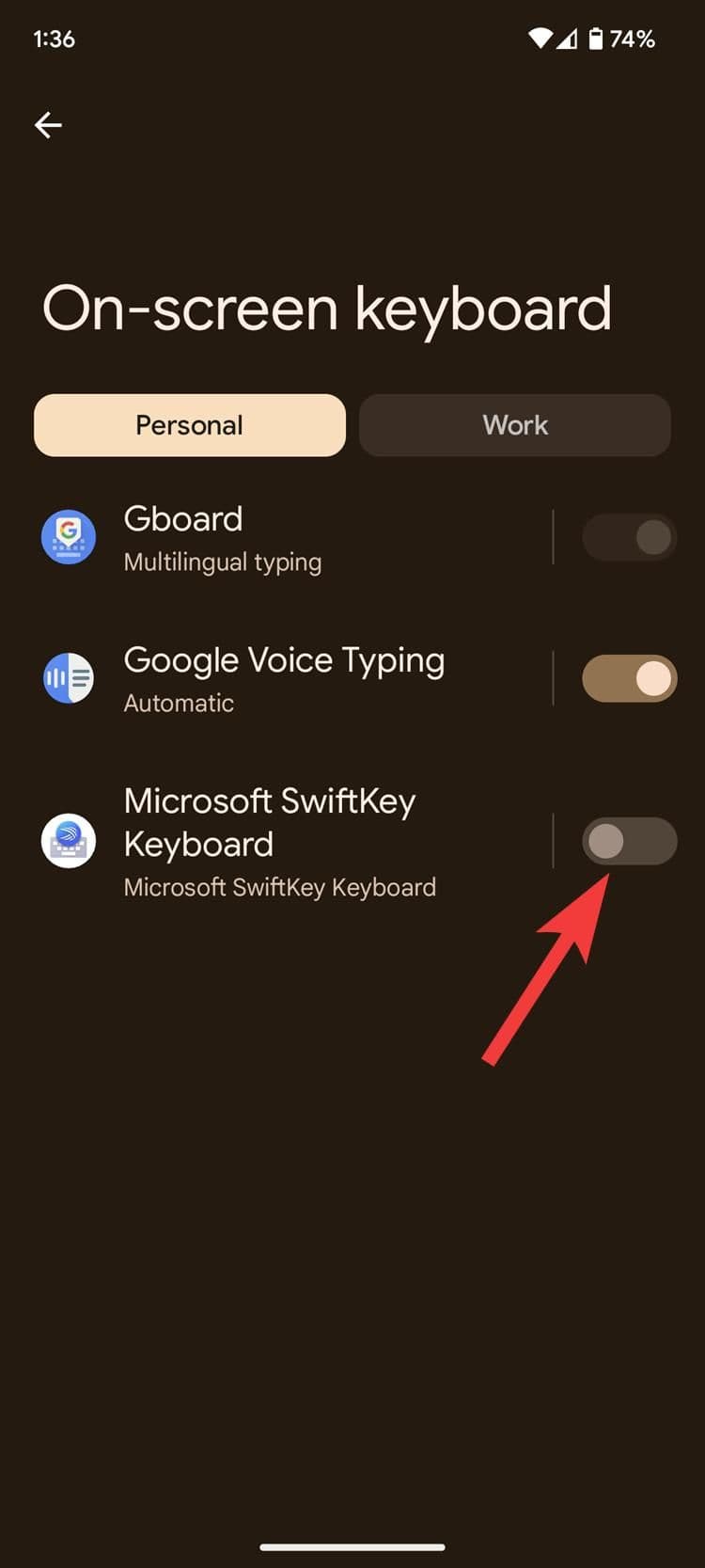
Task: Tap the battery indicator in status bar
Action: [596, 38]
